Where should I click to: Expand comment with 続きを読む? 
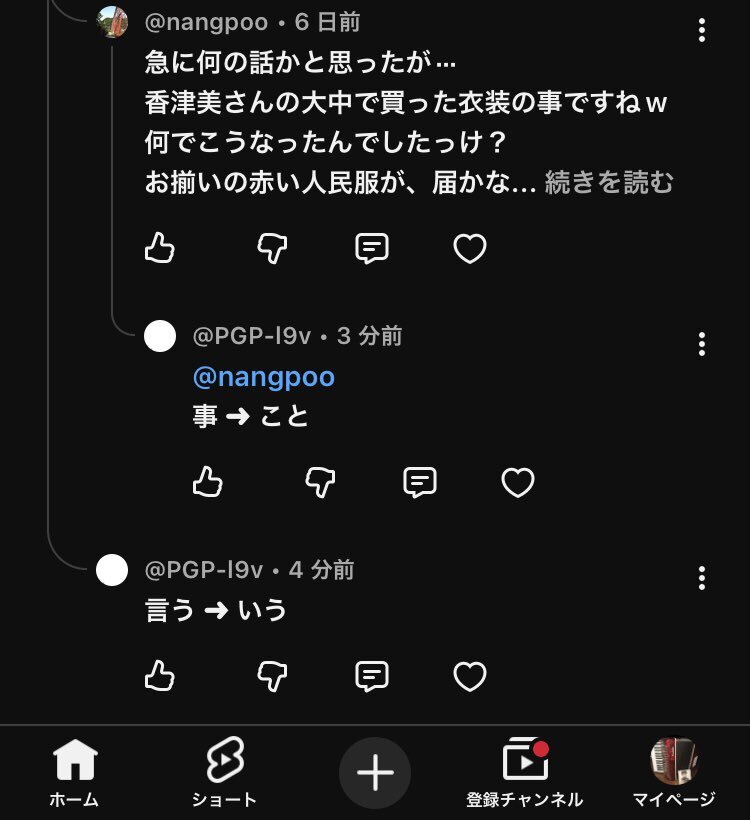click(609, 183)
